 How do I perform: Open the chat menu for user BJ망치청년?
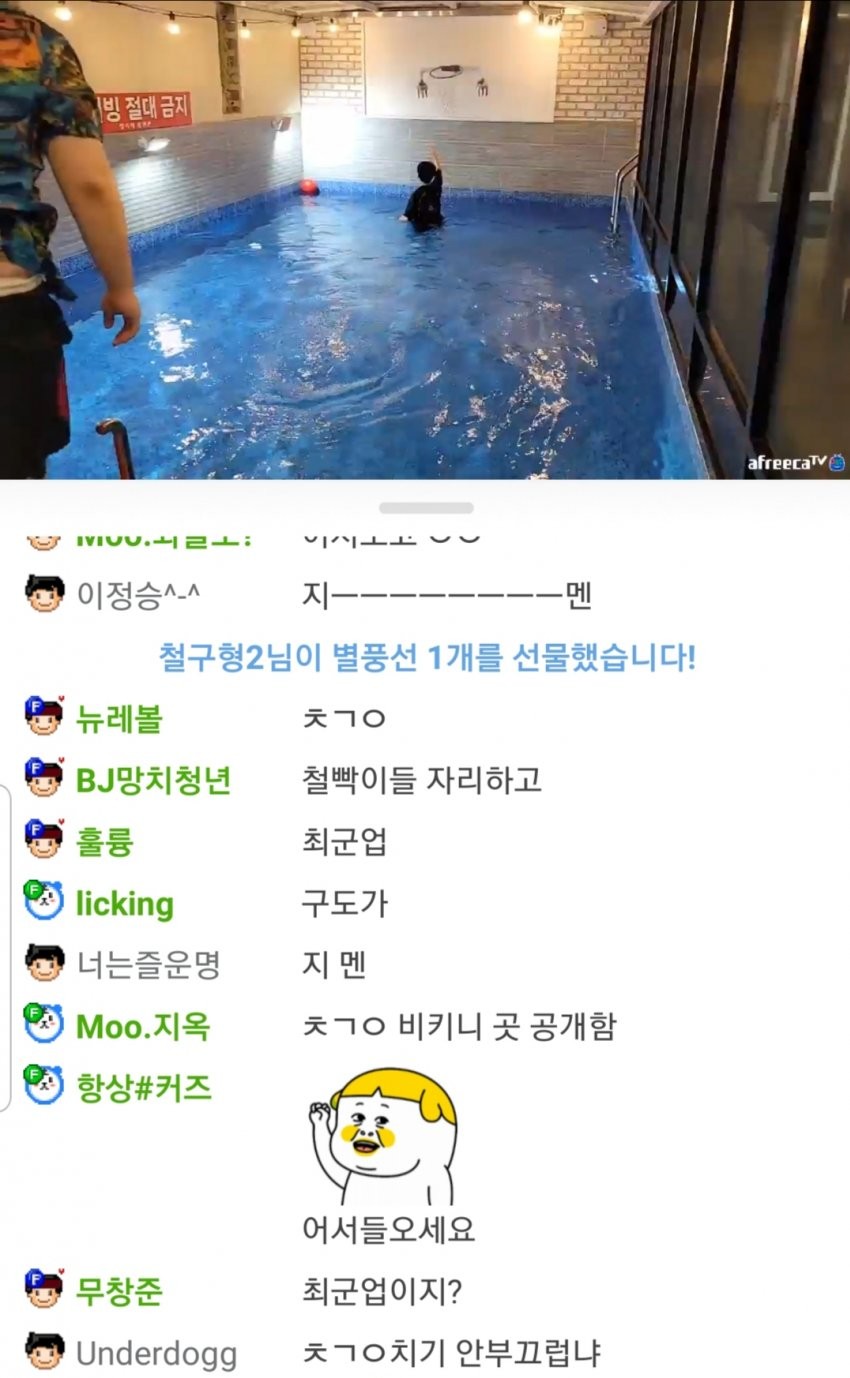(x=153, y=780)
